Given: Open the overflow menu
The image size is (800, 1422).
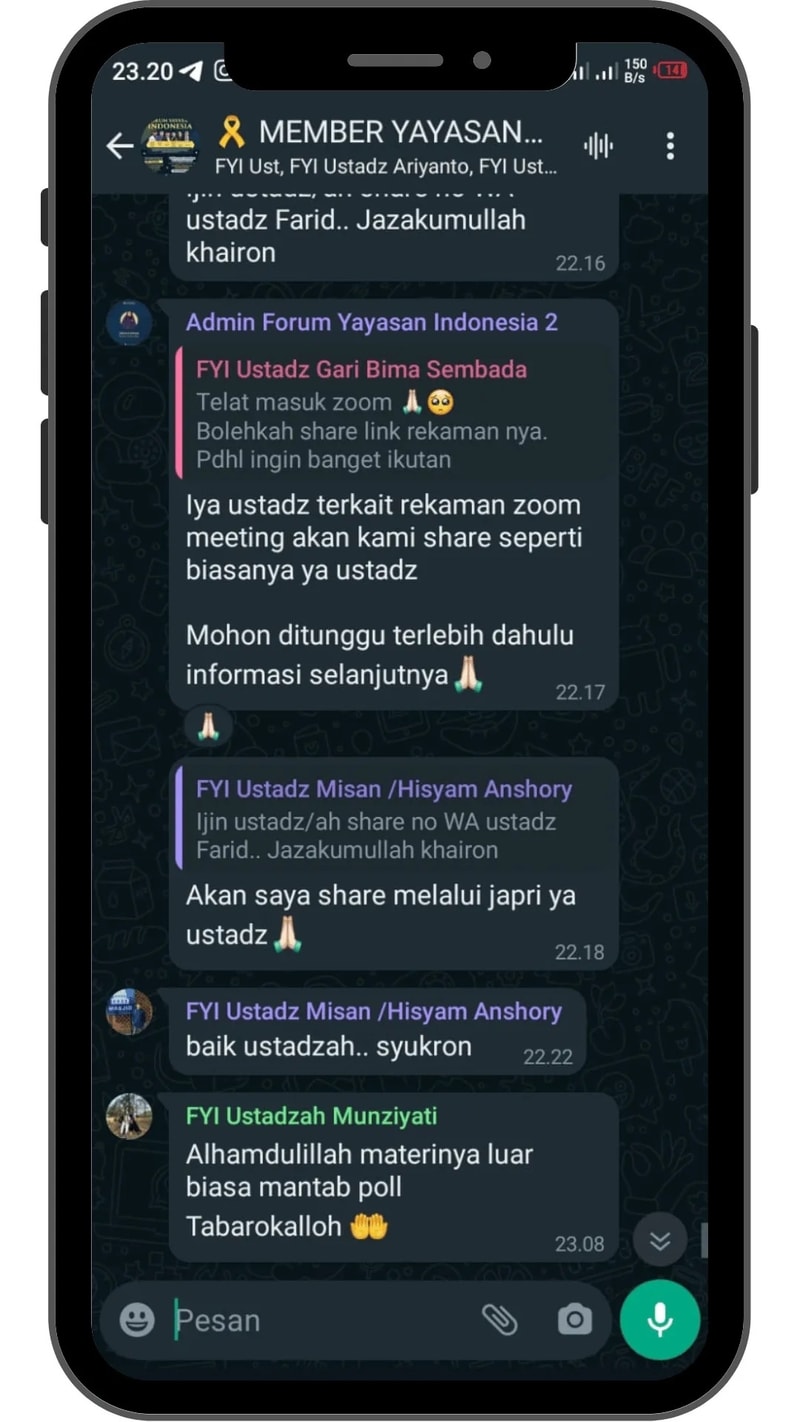Looking at the screenshot, I should 670,146.
